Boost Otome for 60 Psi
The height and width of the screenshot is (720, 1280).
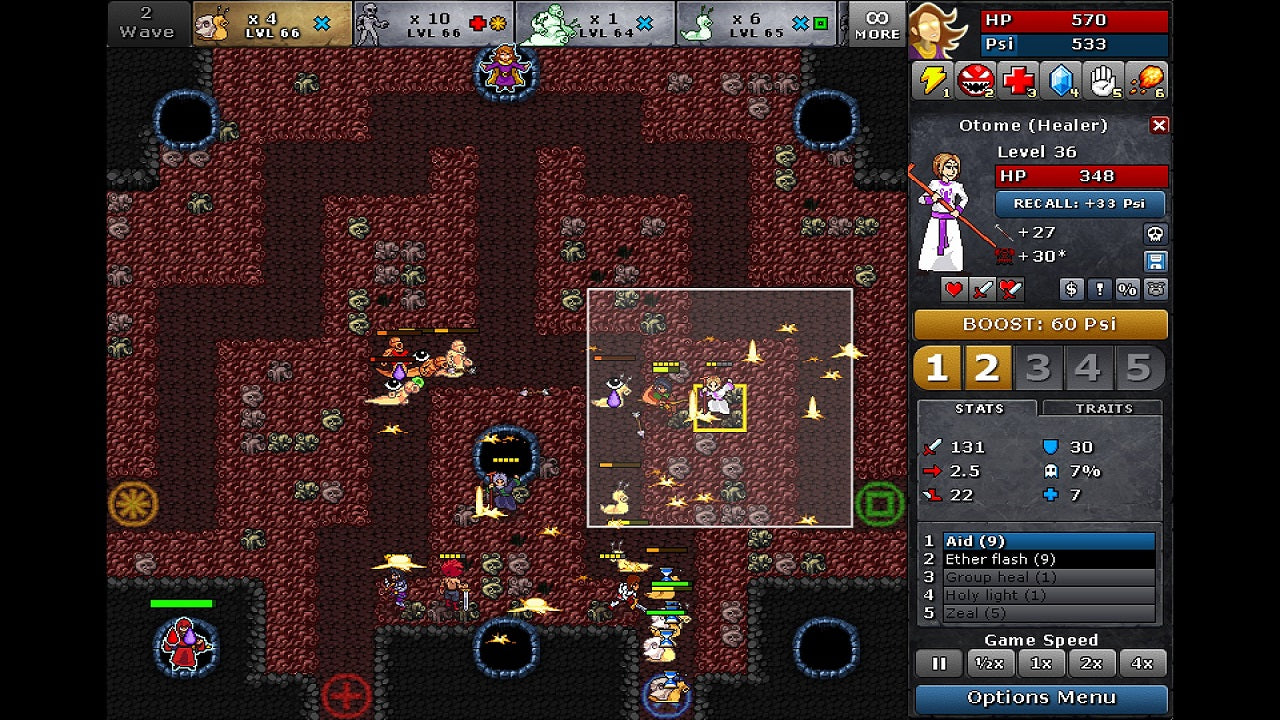pos(1040,324)
